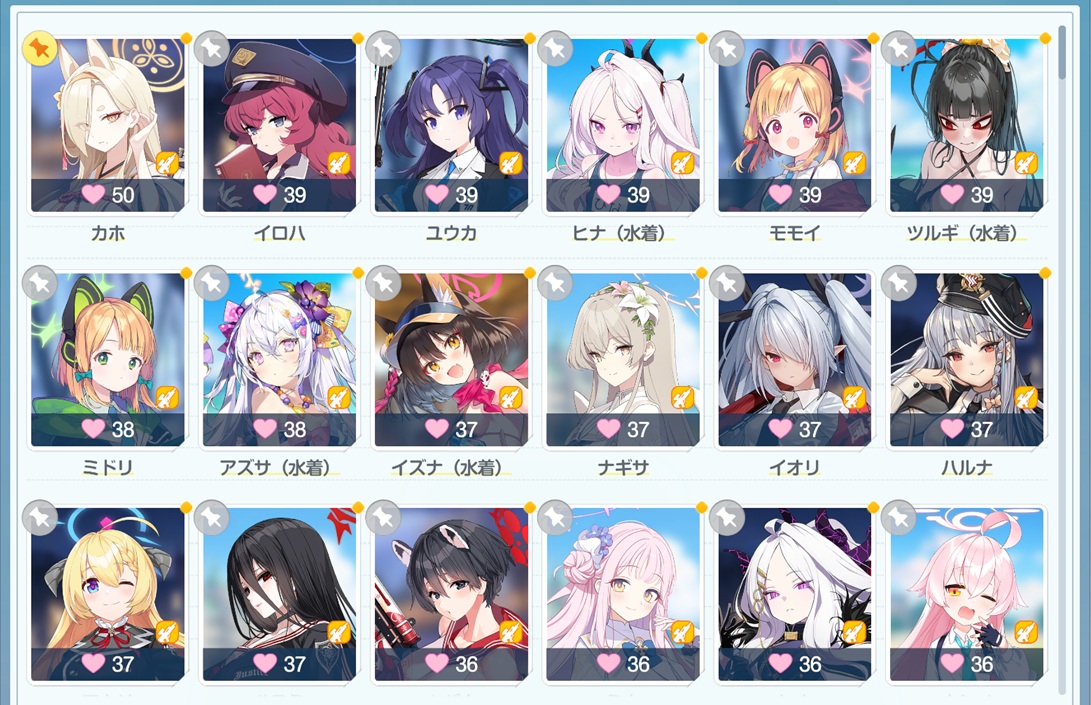Toggle pin on モモイ card

pyautogui.click(x=727, y=48)
